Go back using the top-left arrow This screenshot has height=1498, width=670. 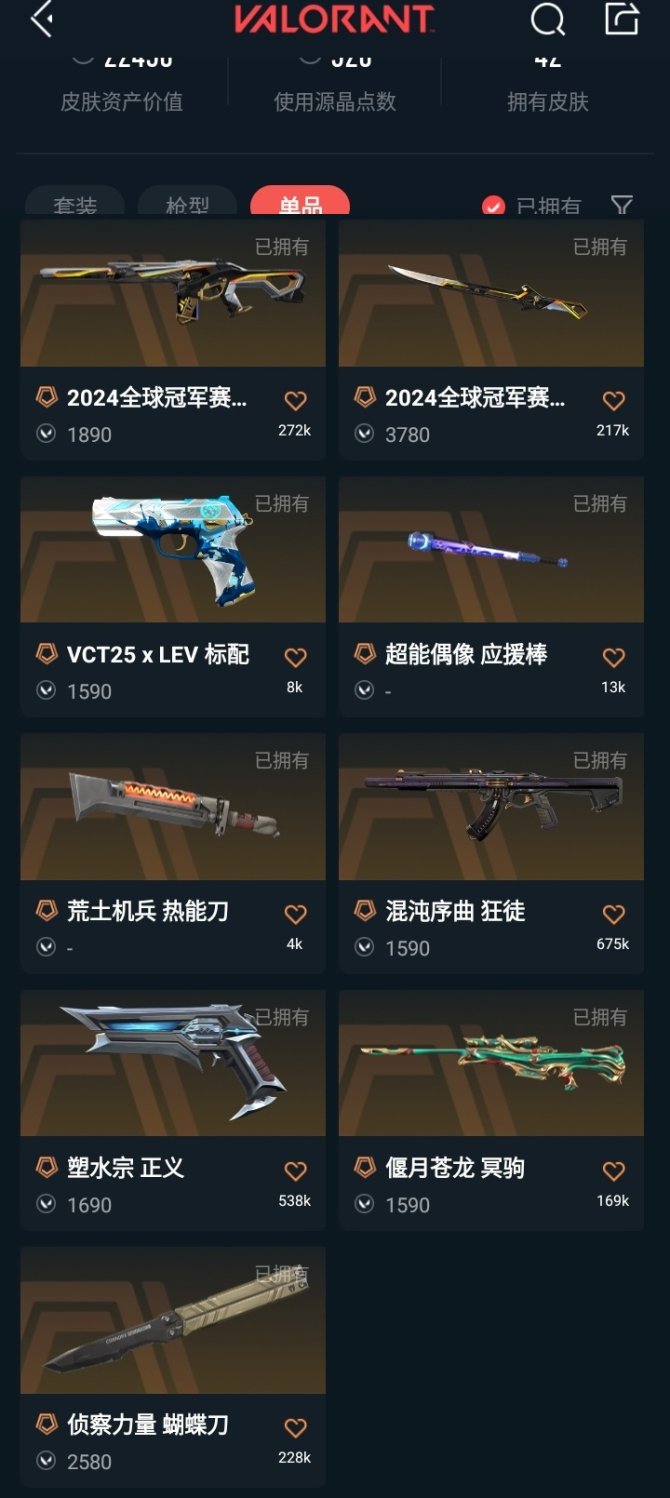point(42,19)
